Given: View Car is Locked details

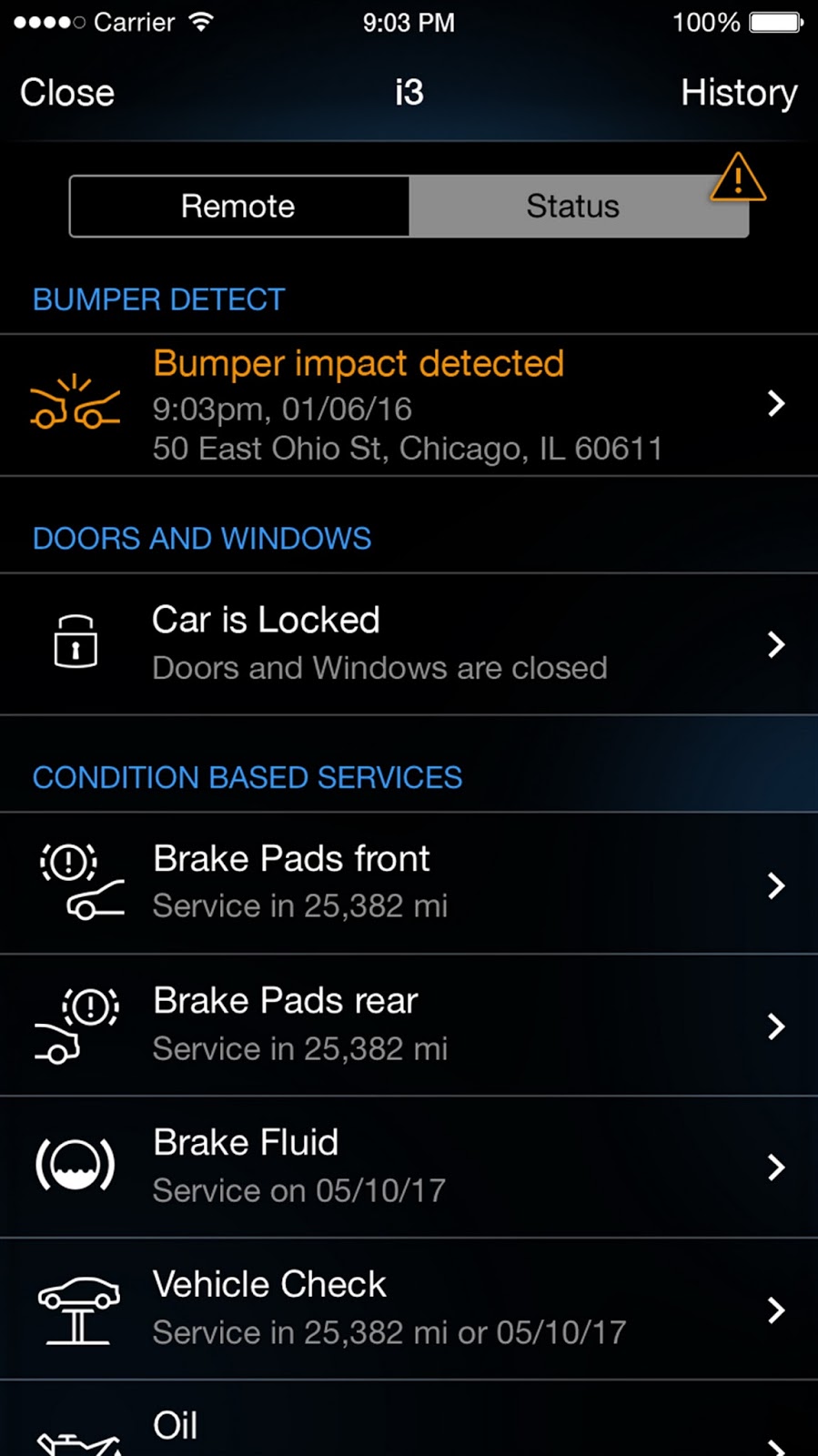Looking at the screenshot, I should point(409,644).
